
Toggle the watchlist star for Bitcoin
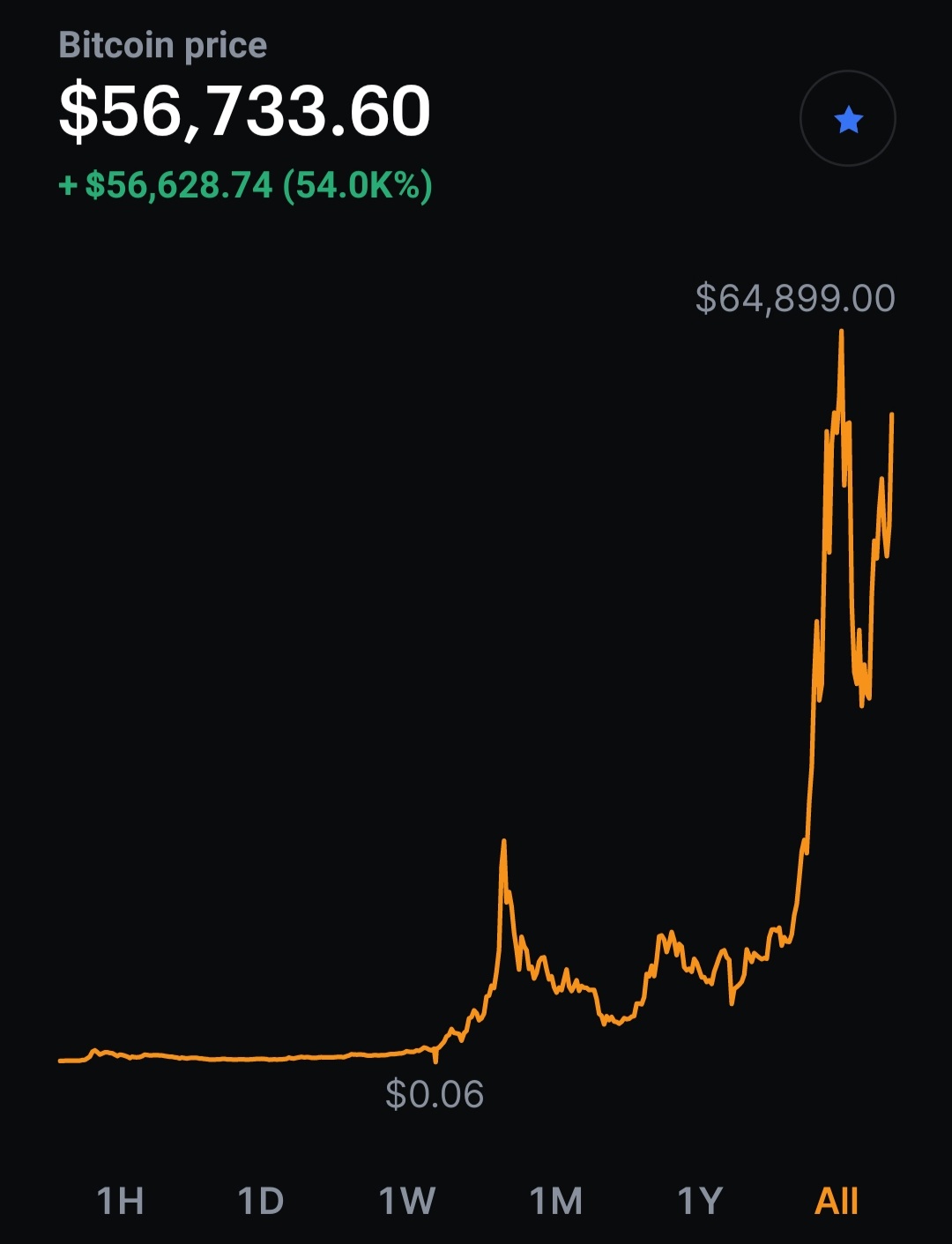pyautogui.click(x=847, y=118)
